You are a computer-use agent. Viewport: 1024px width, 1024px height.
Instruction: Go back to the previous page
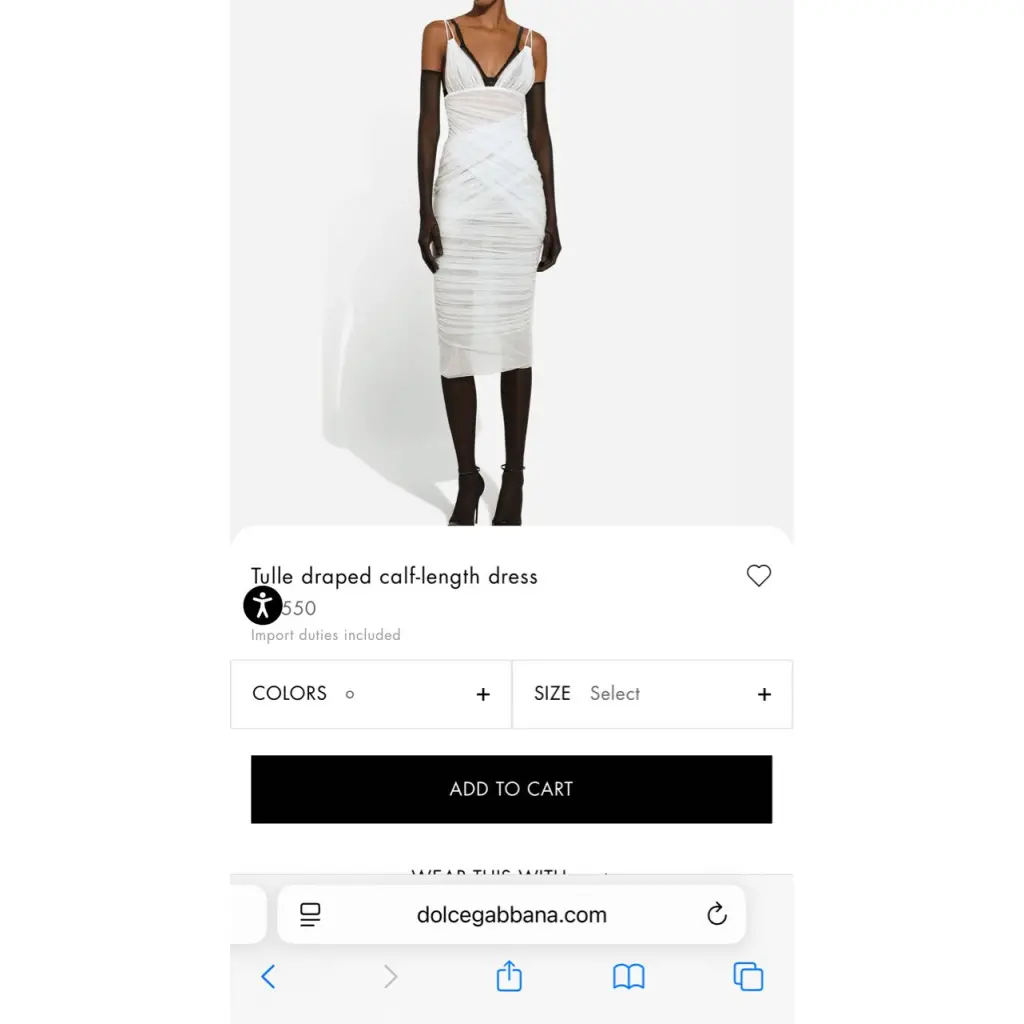click(268, 977)
